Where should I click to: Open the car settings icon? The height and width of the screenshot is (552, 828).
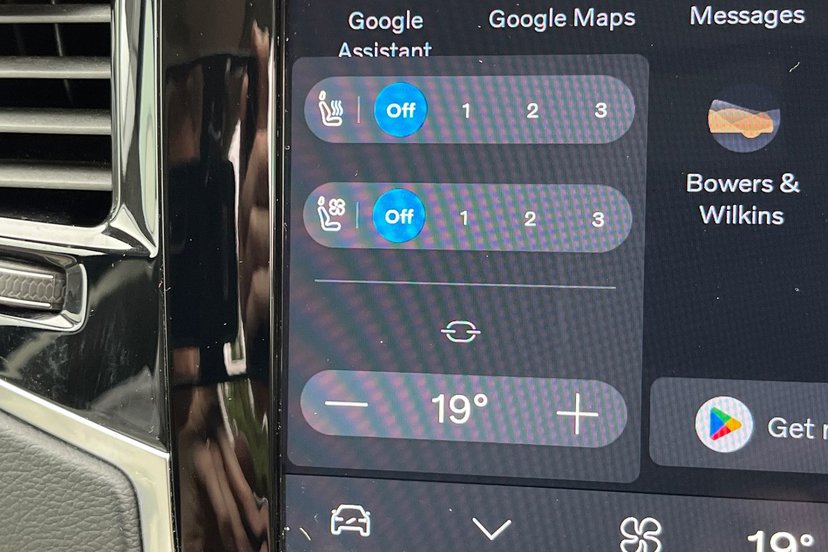(351, 520)
